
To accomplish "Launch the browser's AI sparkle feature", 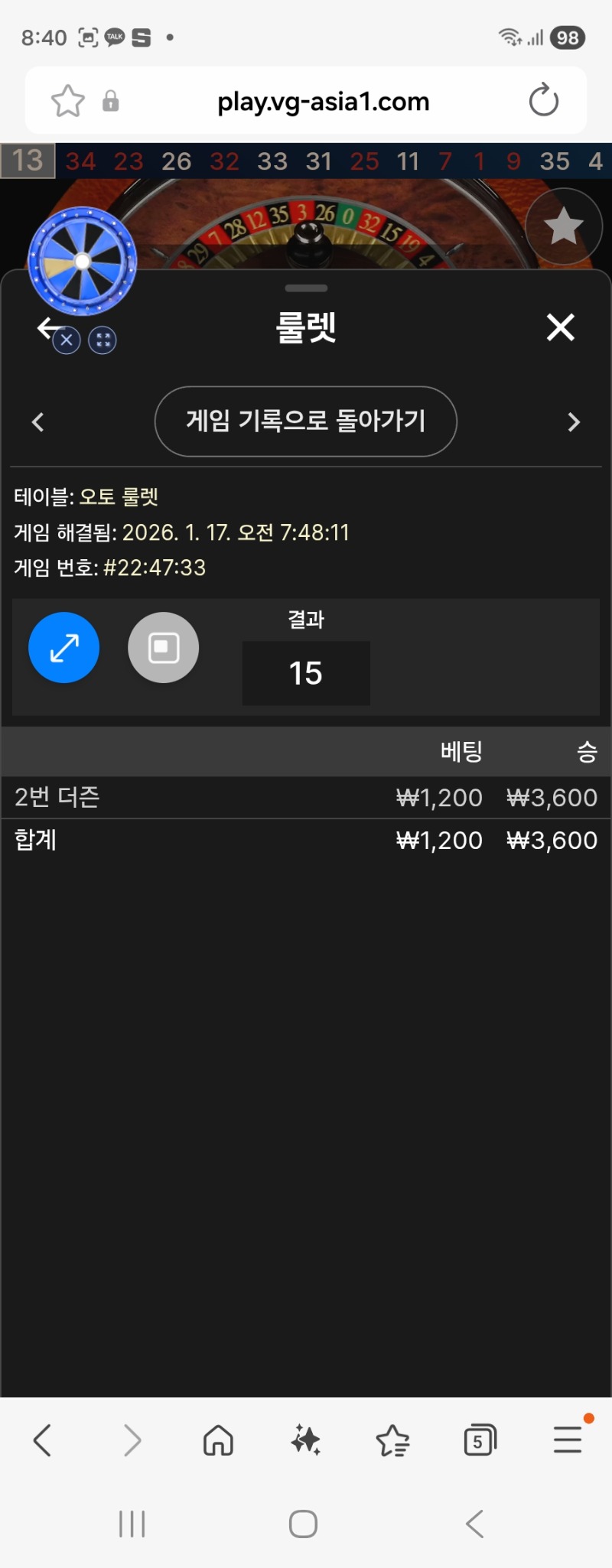I will (x=306, y=1441).
